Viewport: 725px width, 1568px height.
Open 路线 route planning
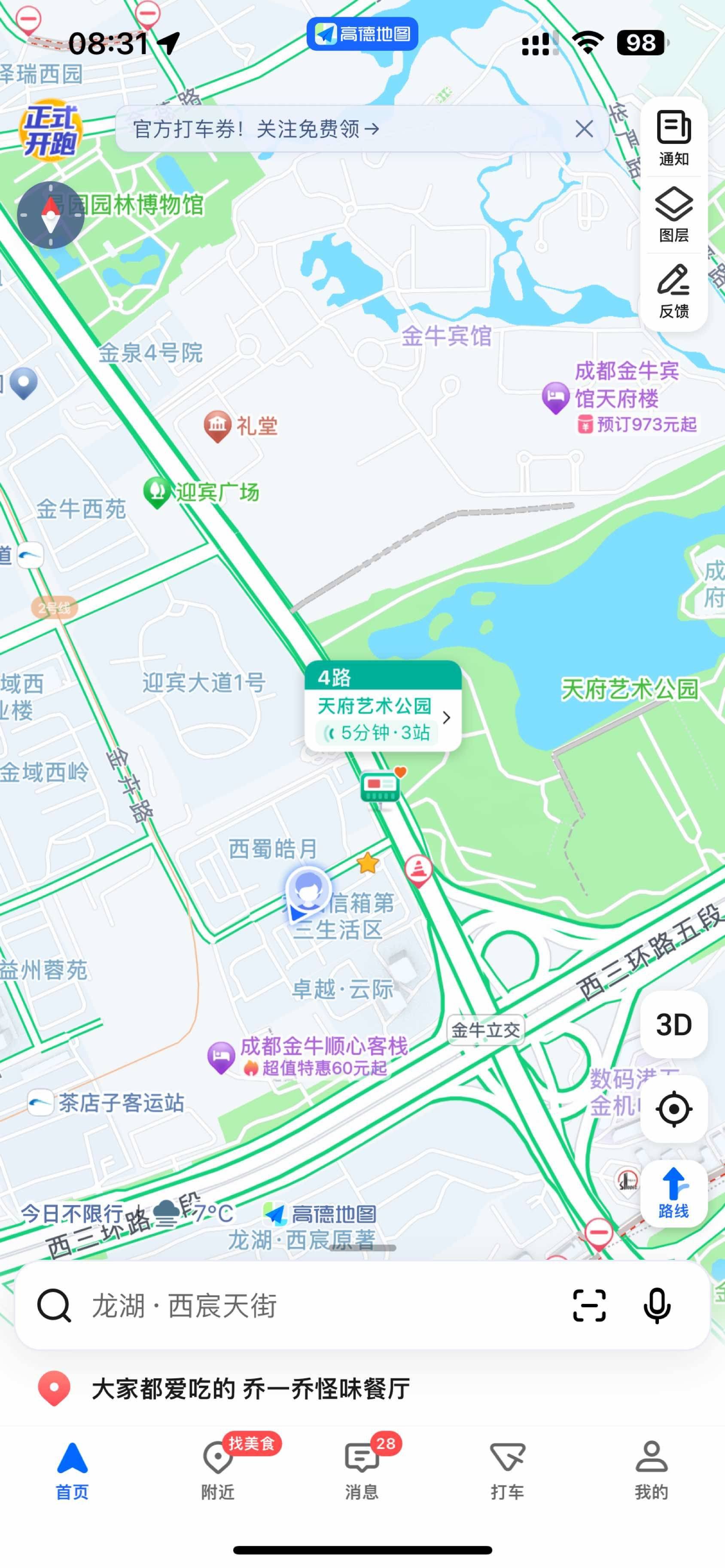pyautogui.click(x=673, y=1194)
